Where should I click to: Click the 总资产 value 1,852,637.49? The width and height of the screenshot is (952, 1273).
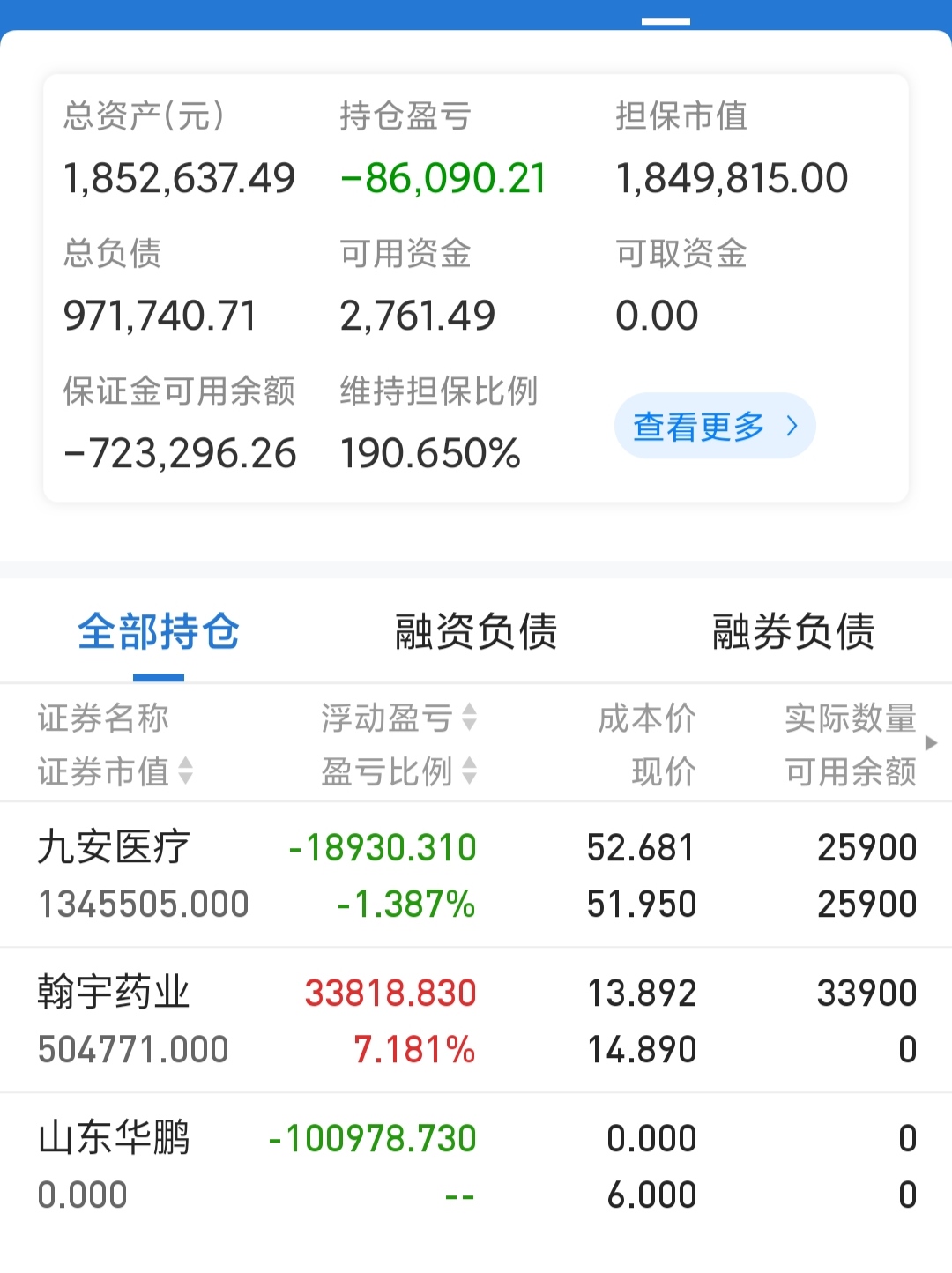(180, 177)
